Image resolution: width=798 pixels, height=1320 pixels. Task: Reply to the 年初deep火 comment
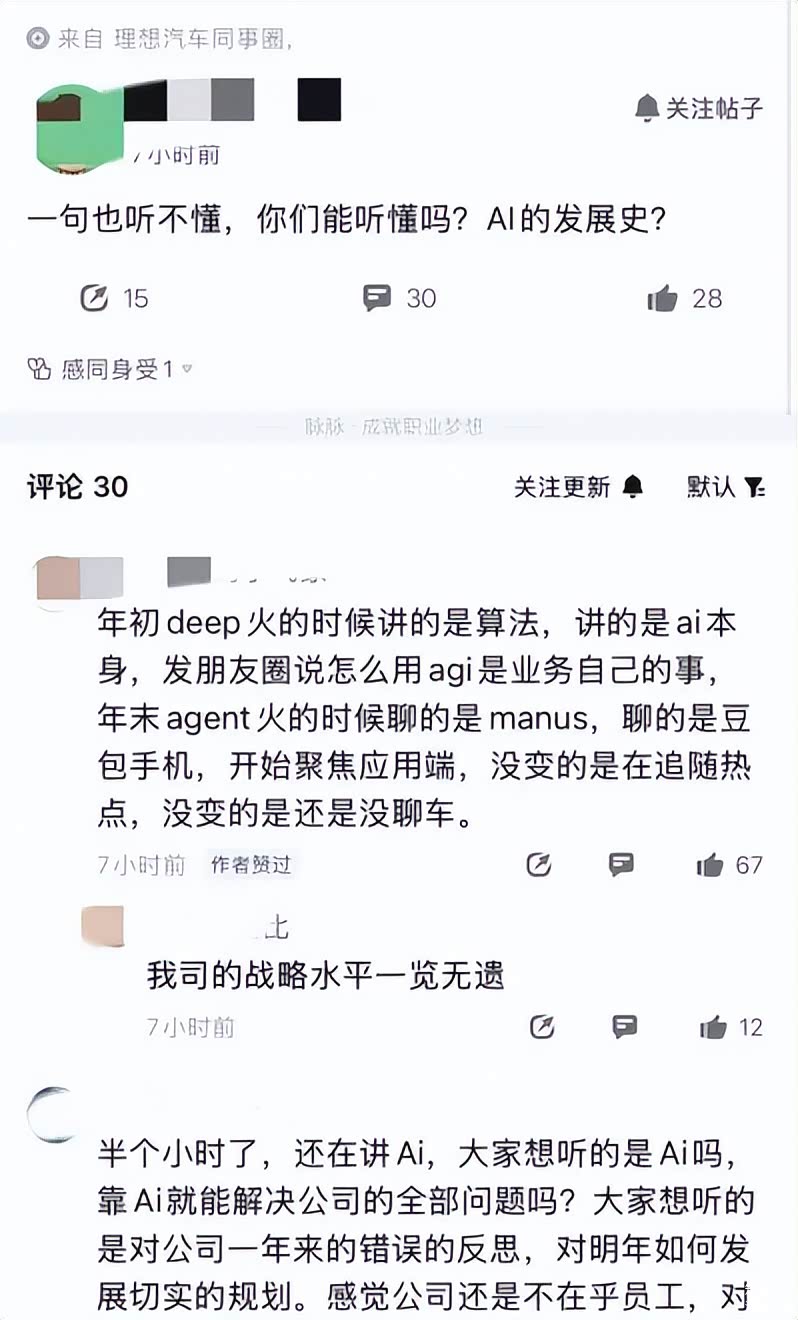[x=621, y=865]
